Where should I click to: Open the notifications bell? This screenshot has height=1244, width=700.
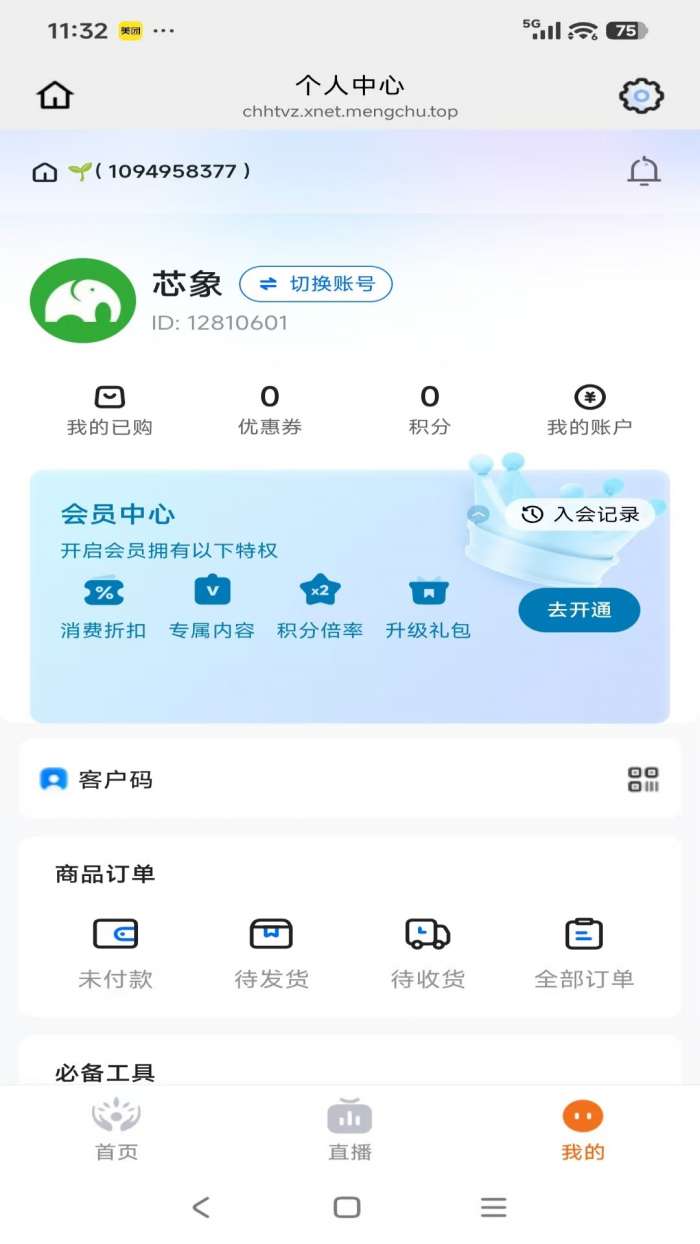point(644,172)
